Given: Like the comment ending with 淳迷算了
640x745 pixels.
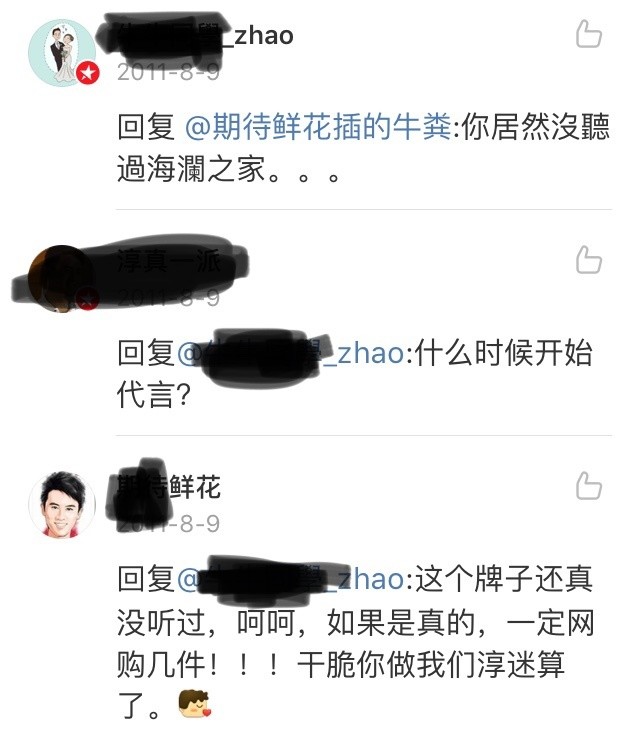Looking at the screenshot, I should point(589,487).
